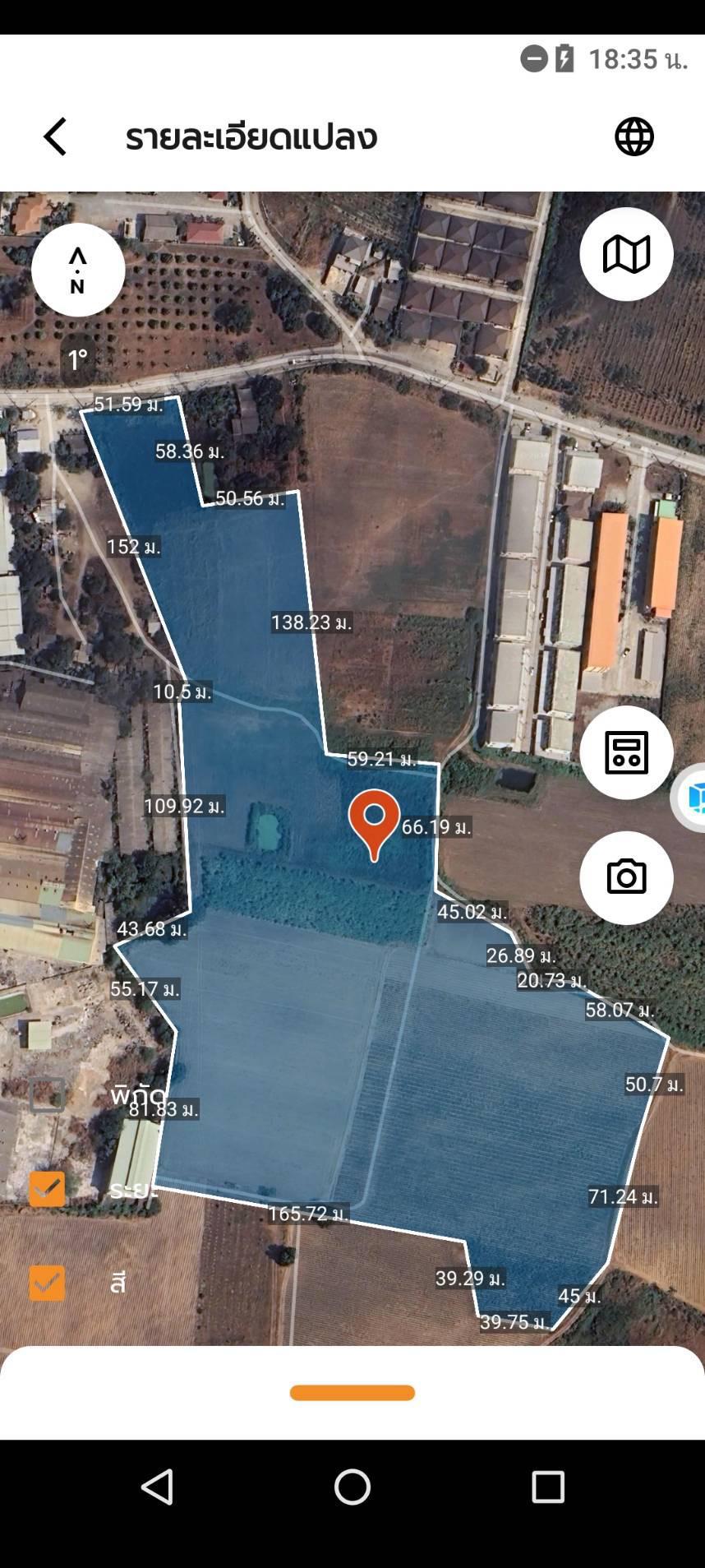
Task: Go back using the top-left arrow
Action: pos(55,136)
